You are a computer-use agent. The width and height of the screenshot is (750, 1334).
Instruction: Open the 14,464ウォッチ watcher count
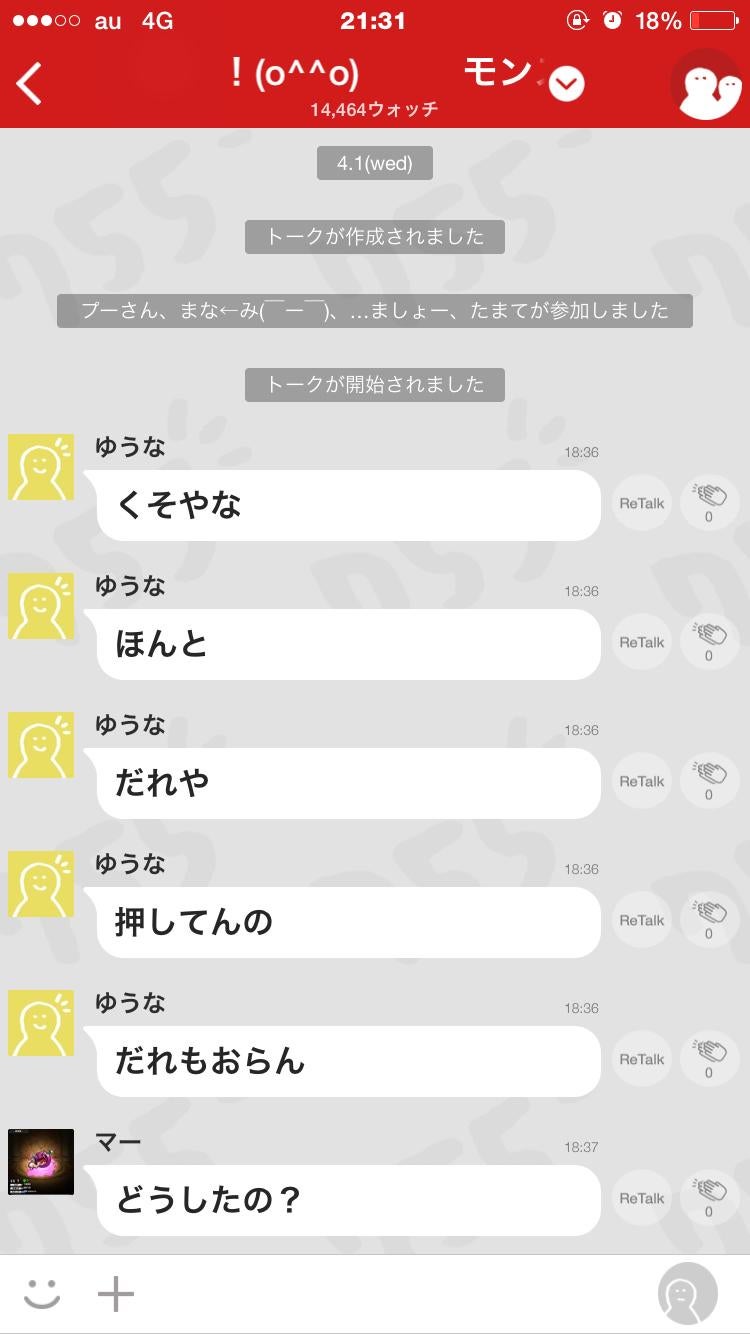pyautogui.click(x=374, y=110)
